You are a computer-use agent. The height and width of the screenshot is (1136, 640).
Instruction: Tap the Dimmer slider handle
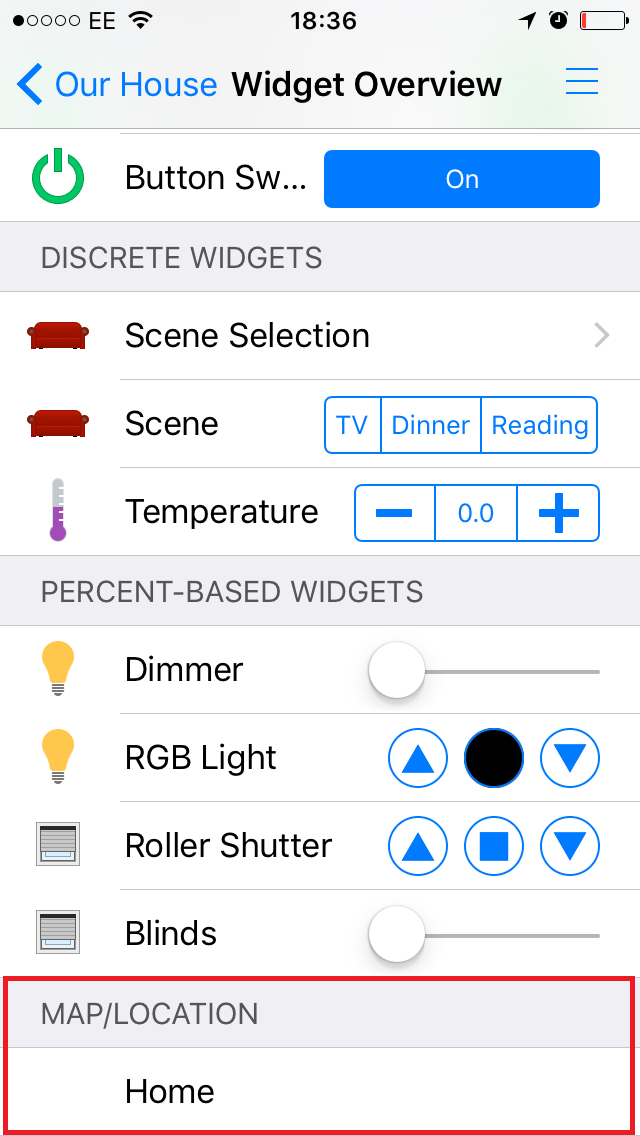[x=397, y=670]
